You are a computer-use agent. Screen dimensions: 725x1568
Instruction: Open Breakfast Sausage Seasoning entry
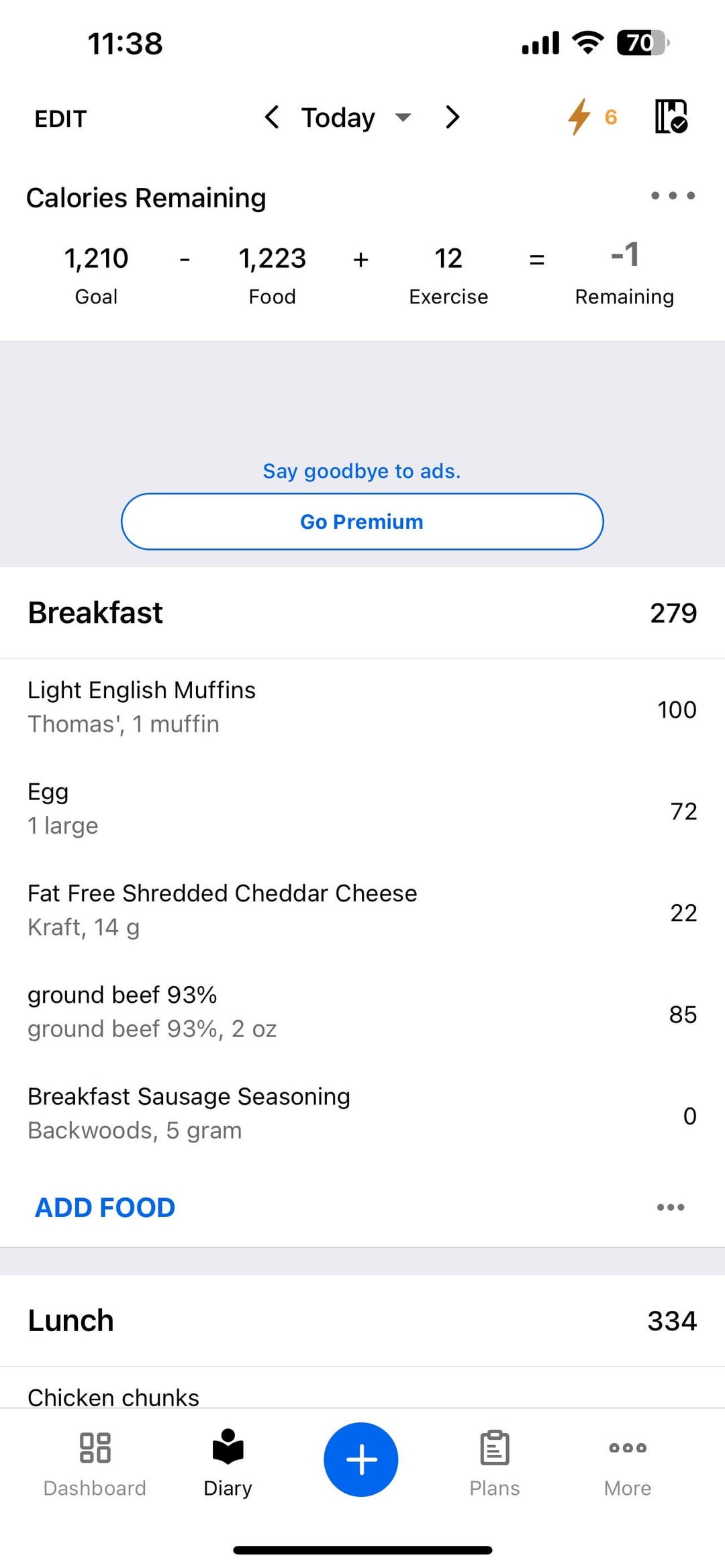click(x=362, y=1114)
